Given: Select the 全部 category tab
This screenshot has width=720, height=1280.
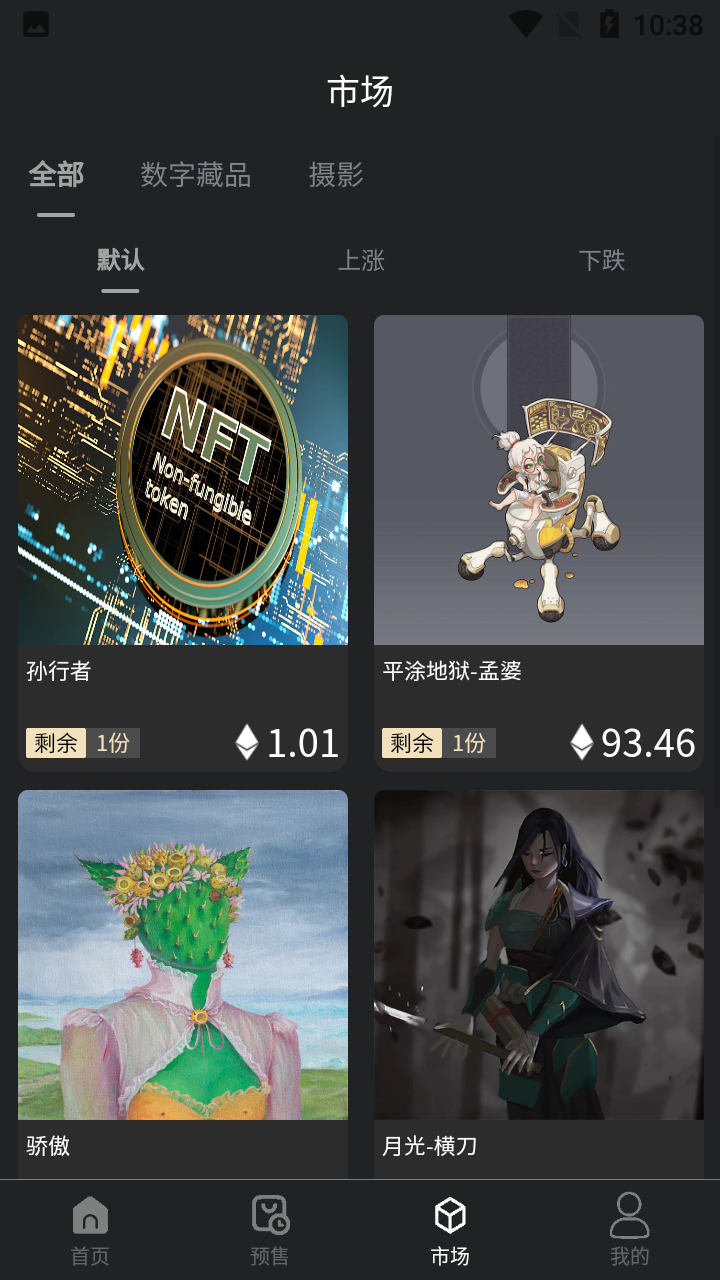Looking at the screenshot, I should (56, 175).
